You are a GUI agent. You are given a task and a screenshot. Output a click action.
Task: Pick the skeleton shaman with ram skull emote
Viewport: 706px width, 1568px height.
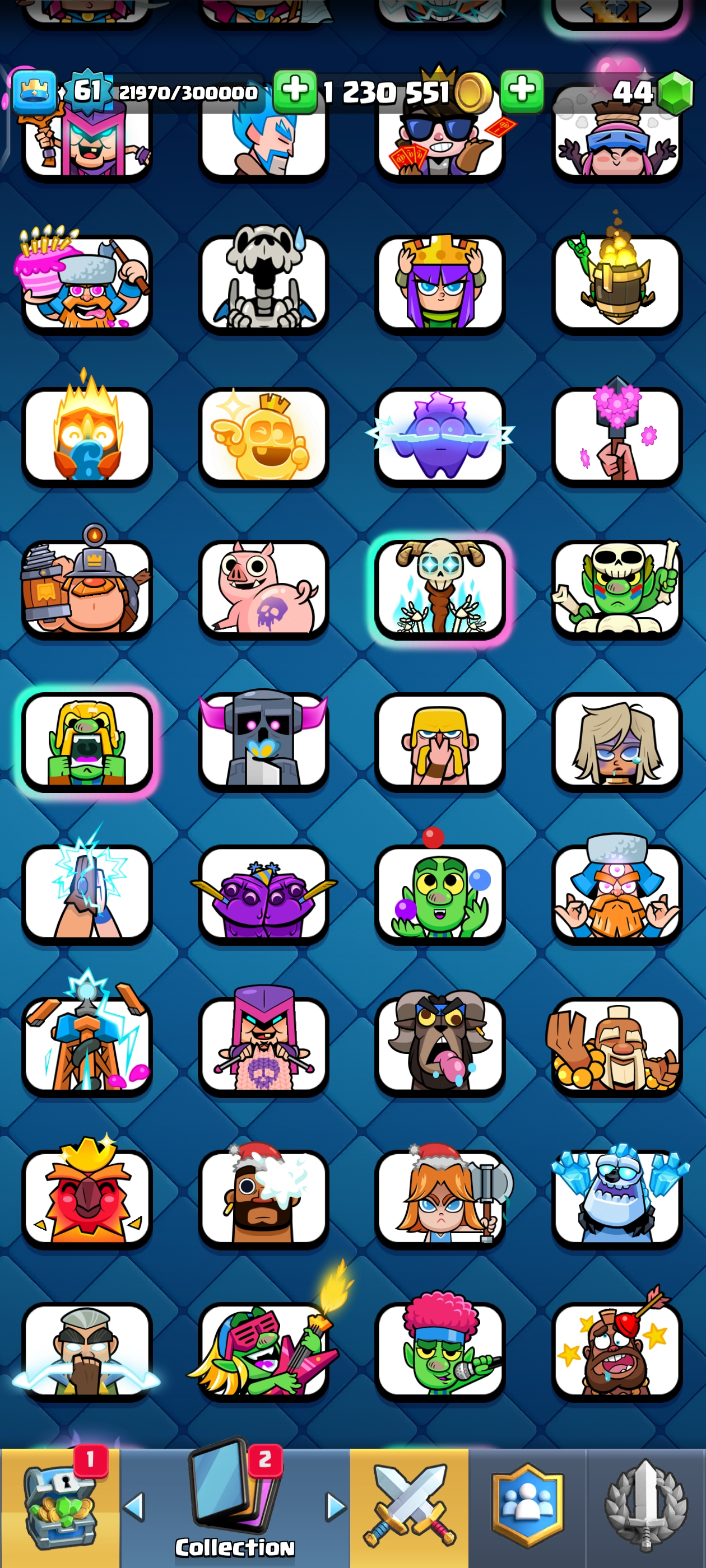[440, 589]
